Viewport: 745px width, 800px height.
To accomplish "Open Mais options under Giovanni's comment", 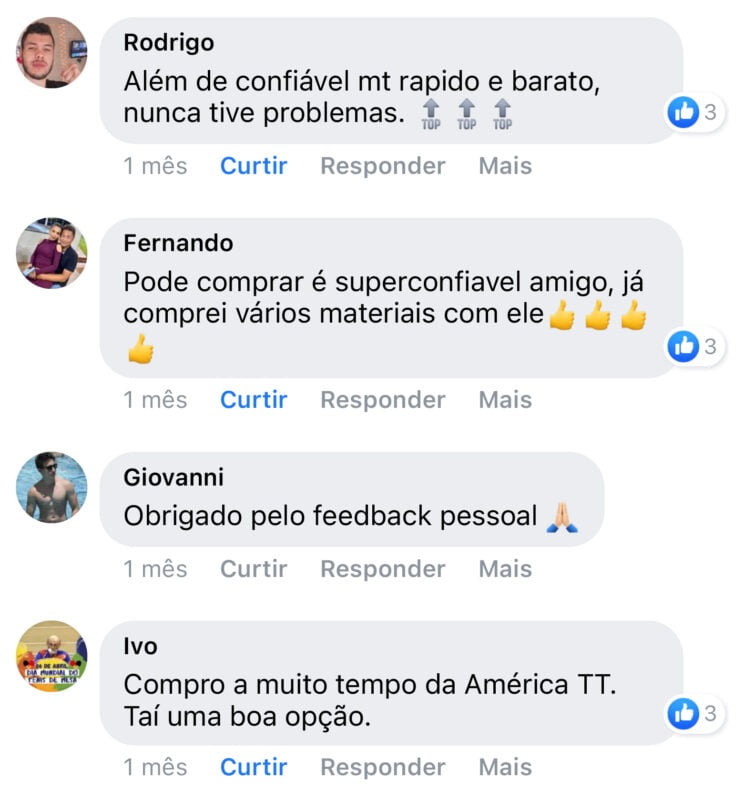I will (x=505, y=569).
